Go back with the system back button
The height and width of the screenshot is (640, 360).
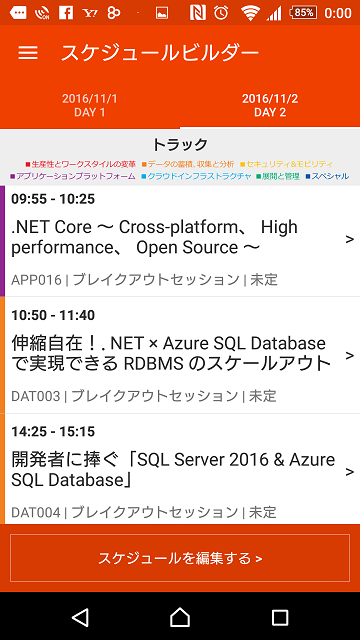(80, 616)
